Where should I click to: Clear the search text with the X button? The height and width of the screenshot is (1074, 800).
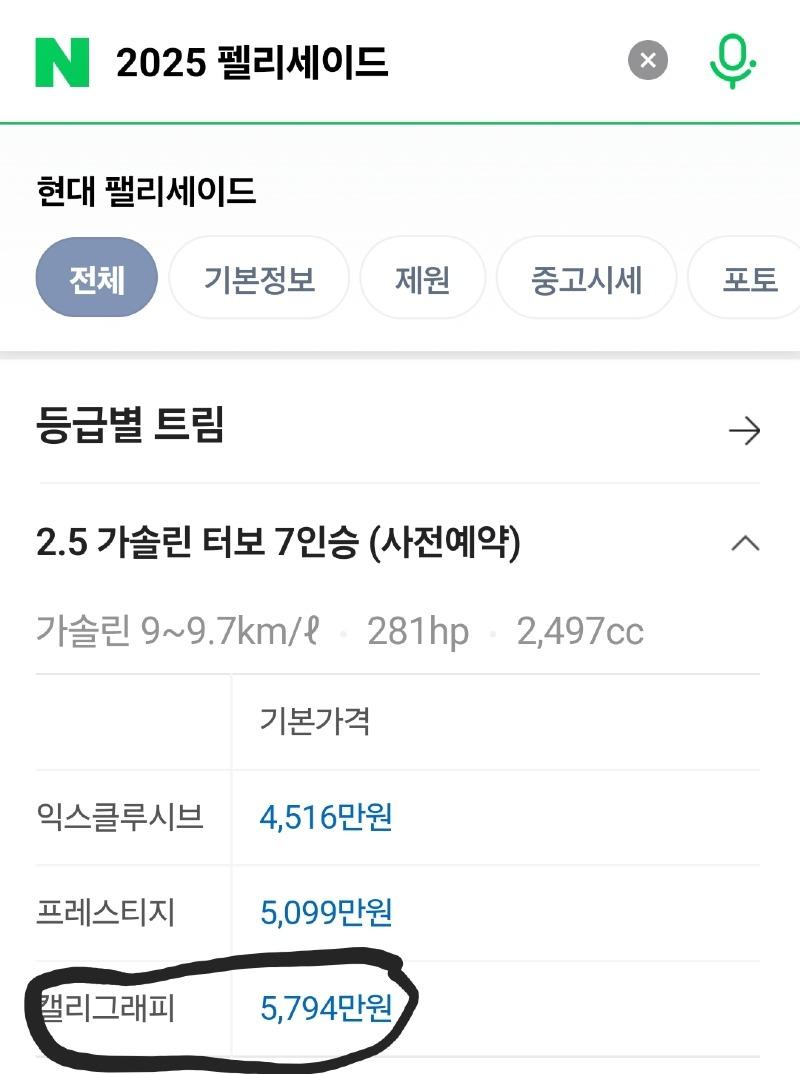pyautogui.click(x=647, y=61)
